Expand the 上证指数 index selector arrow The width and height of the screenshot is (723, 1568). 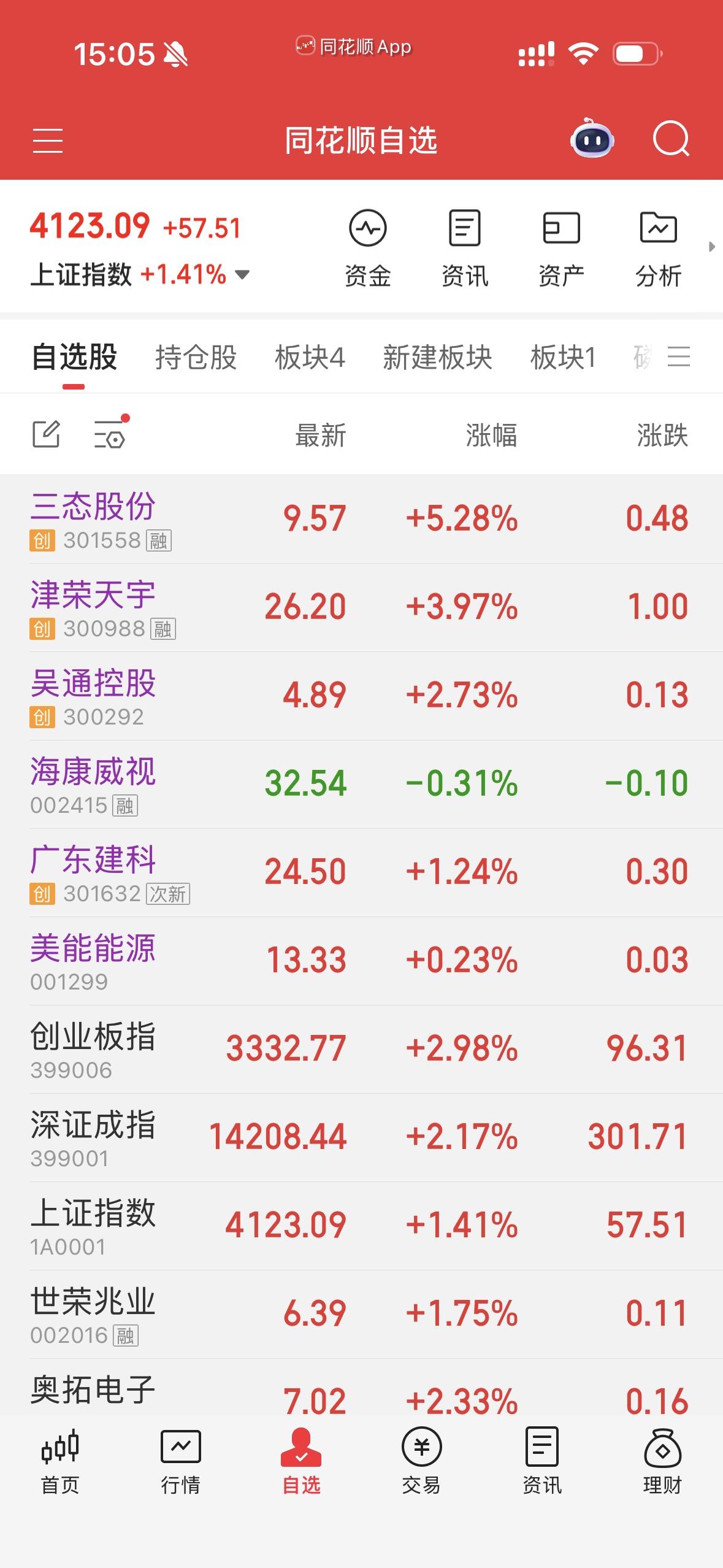[241, 275]
